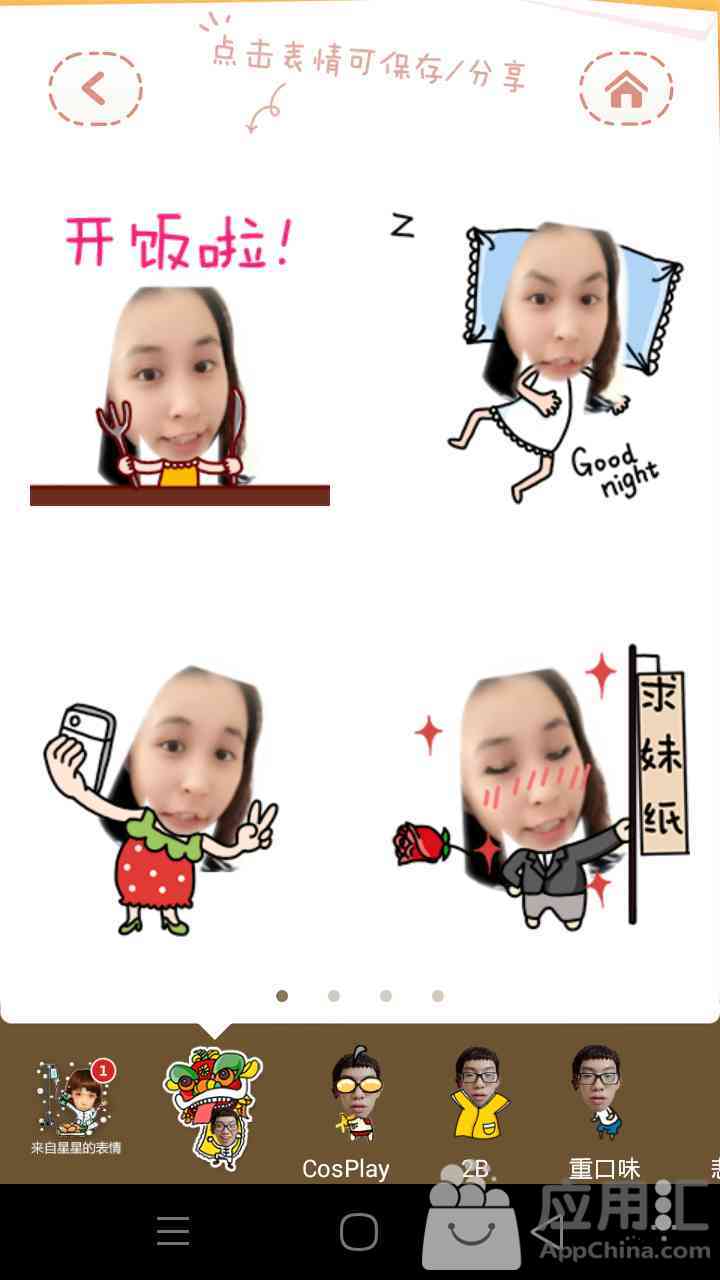Open the 2B sticker pack
Viewport: 720px width, 1280px height.
pos(478,1110)
